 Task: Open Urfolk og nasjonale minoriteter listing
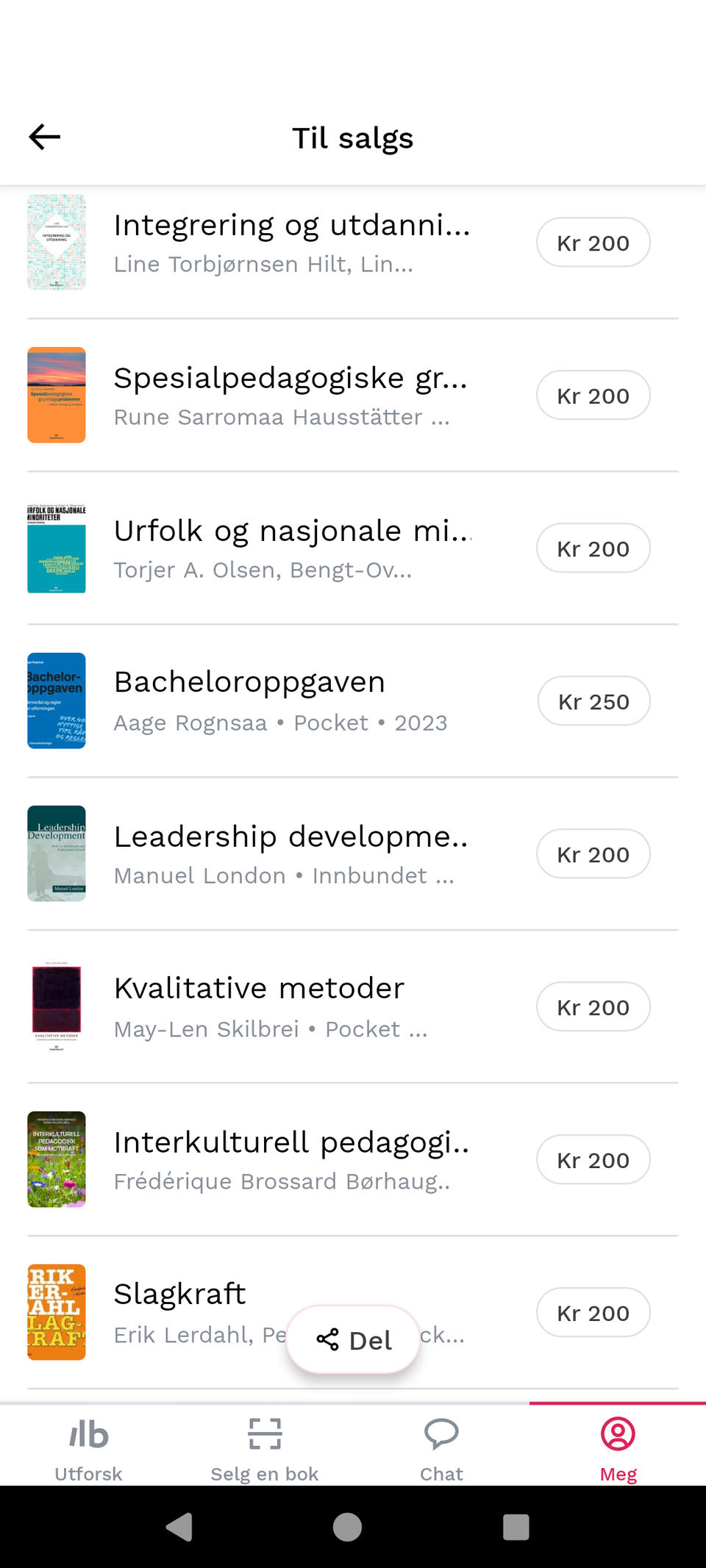[x=291, y=548]
